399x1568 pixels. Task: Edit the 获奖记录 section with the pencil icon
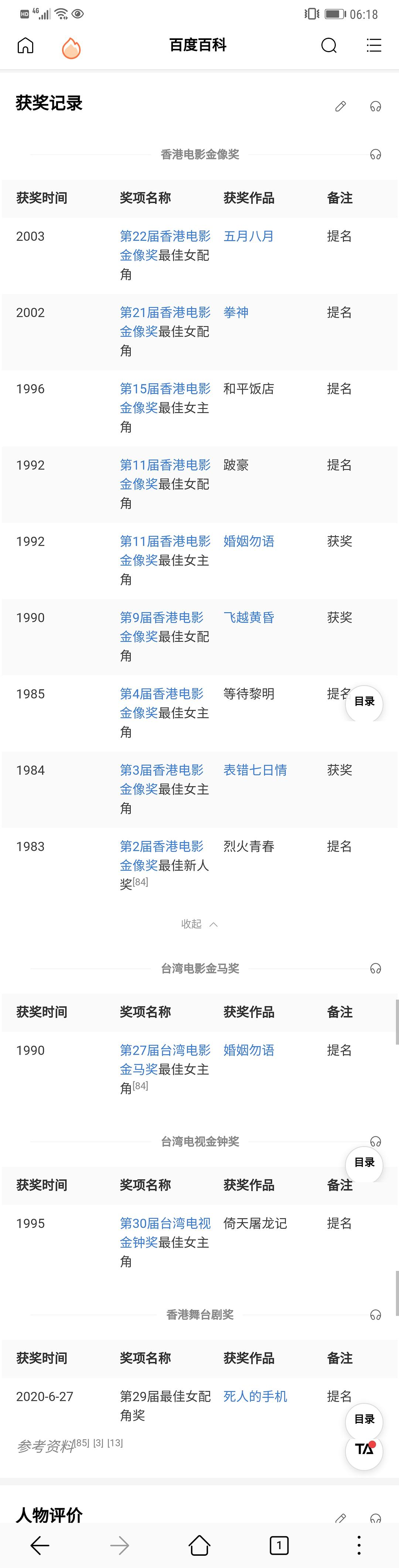pyautogui.click(x=341, y=107)
